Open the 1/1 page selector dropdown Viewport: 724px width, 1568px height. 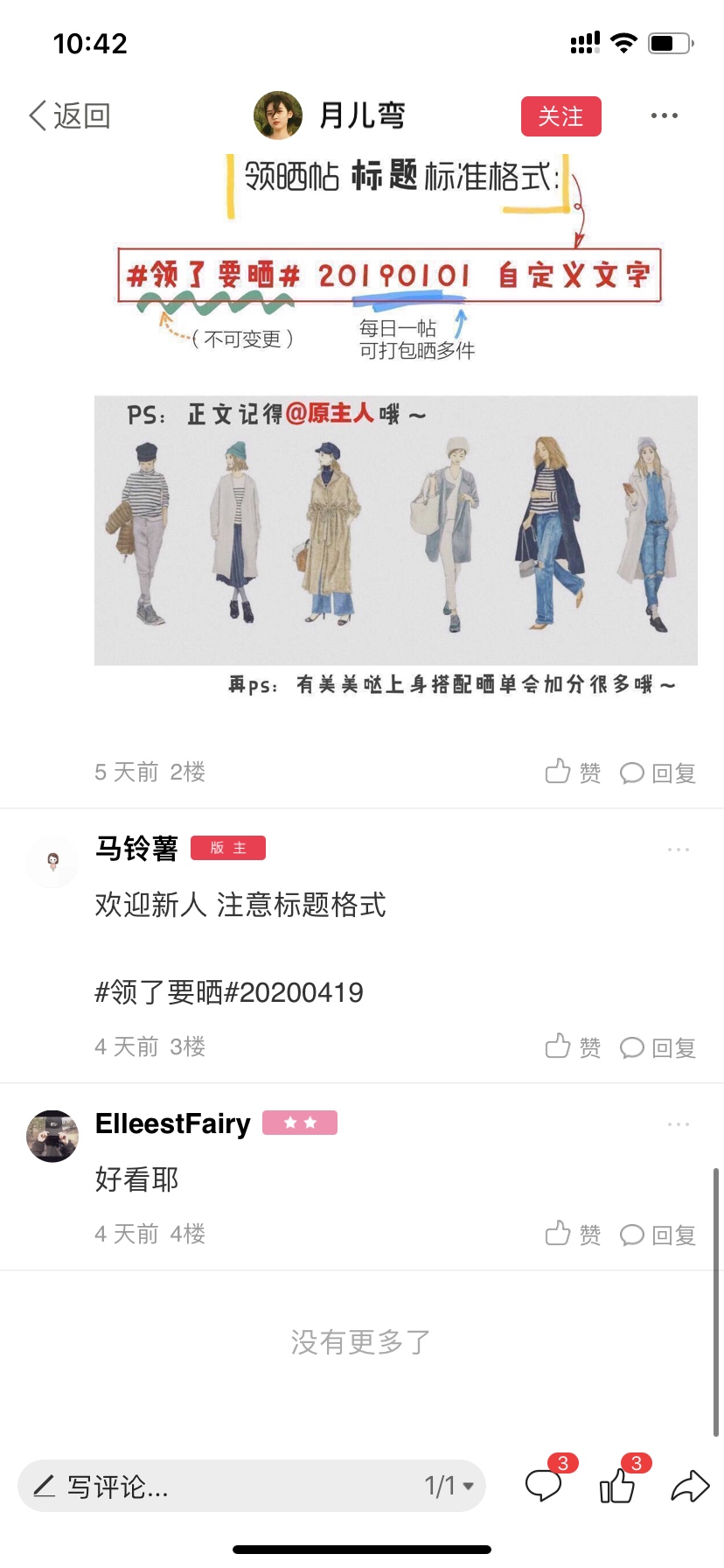(x=449, y=1486)
